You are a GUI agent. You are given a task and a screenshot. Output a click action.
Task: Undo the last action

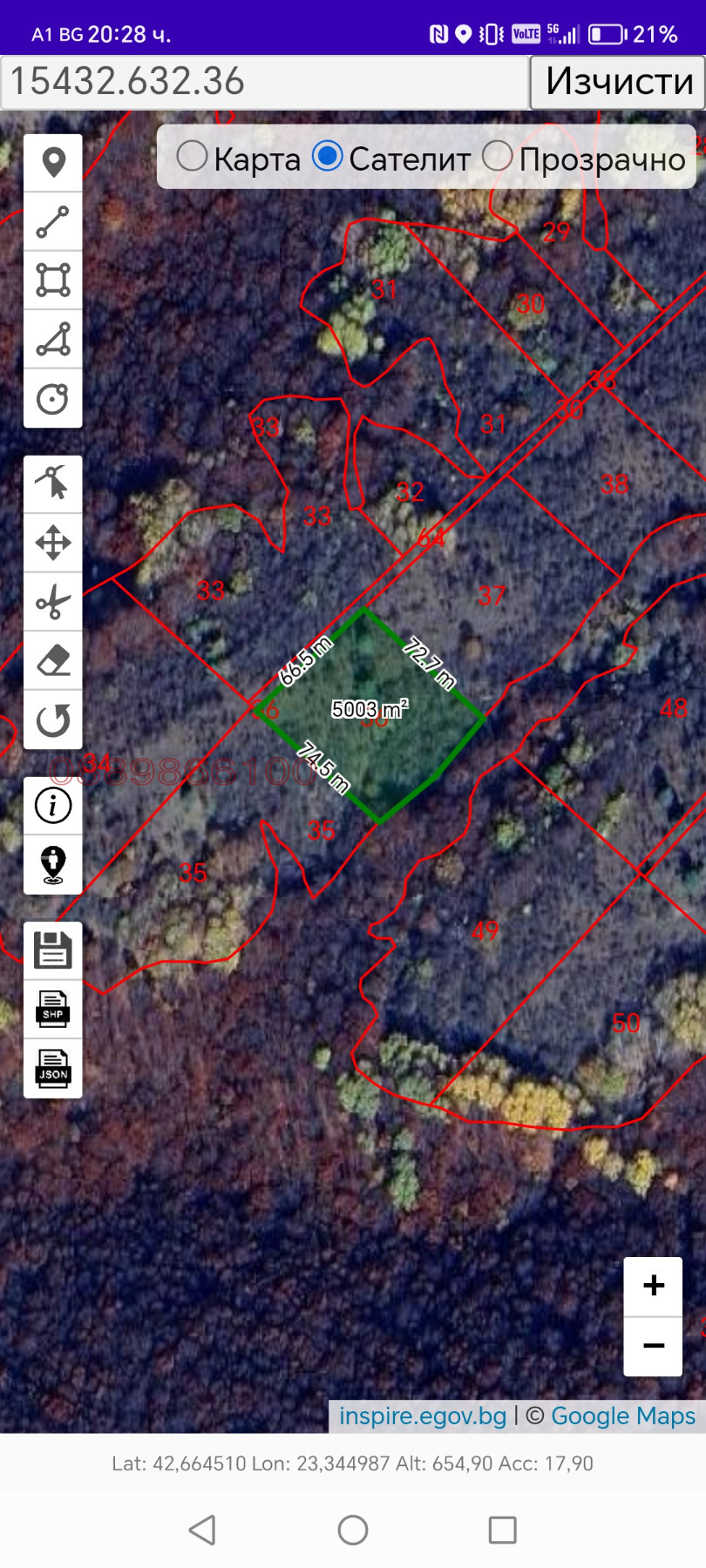(53, 720)
